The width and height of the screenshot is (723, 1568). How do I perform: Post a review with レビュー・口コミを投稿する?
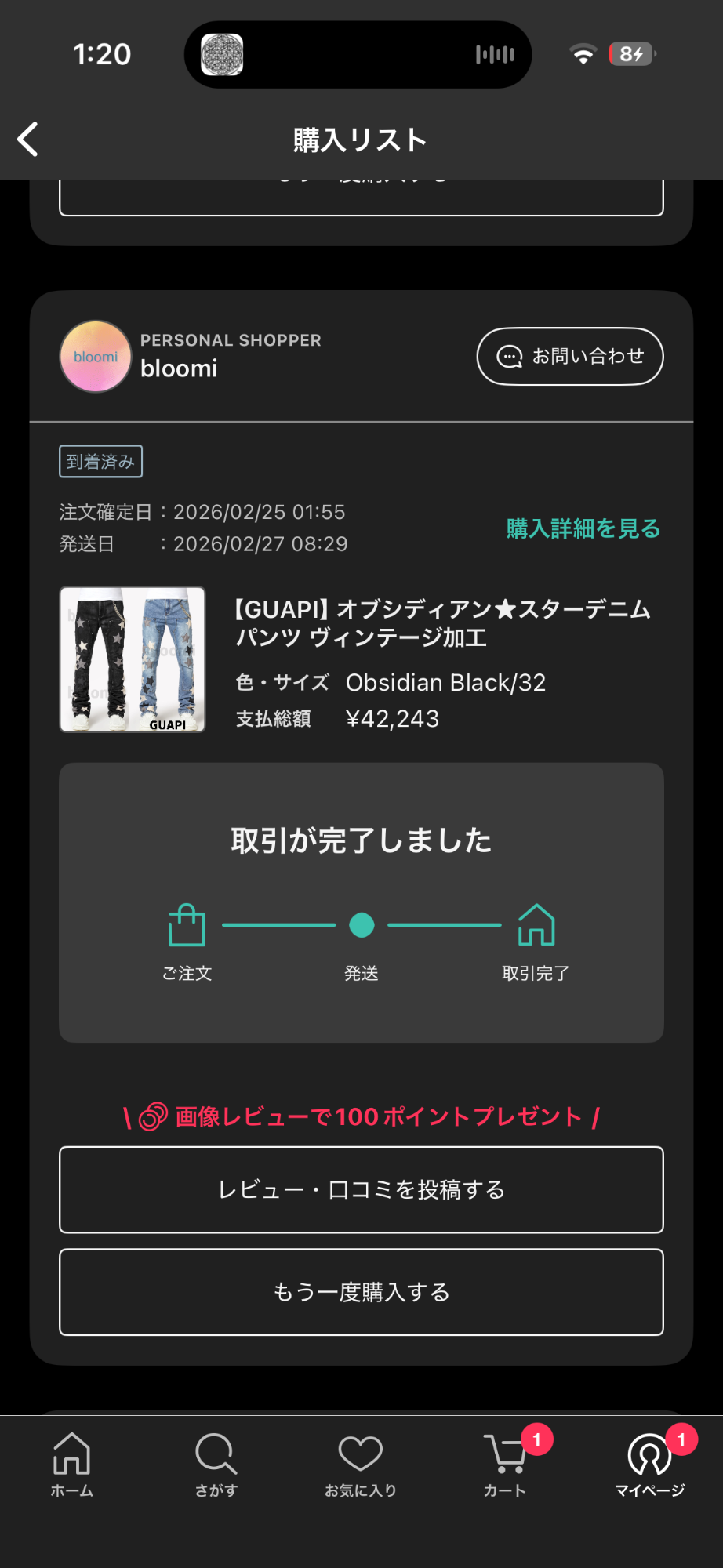tap(361, 1189)
